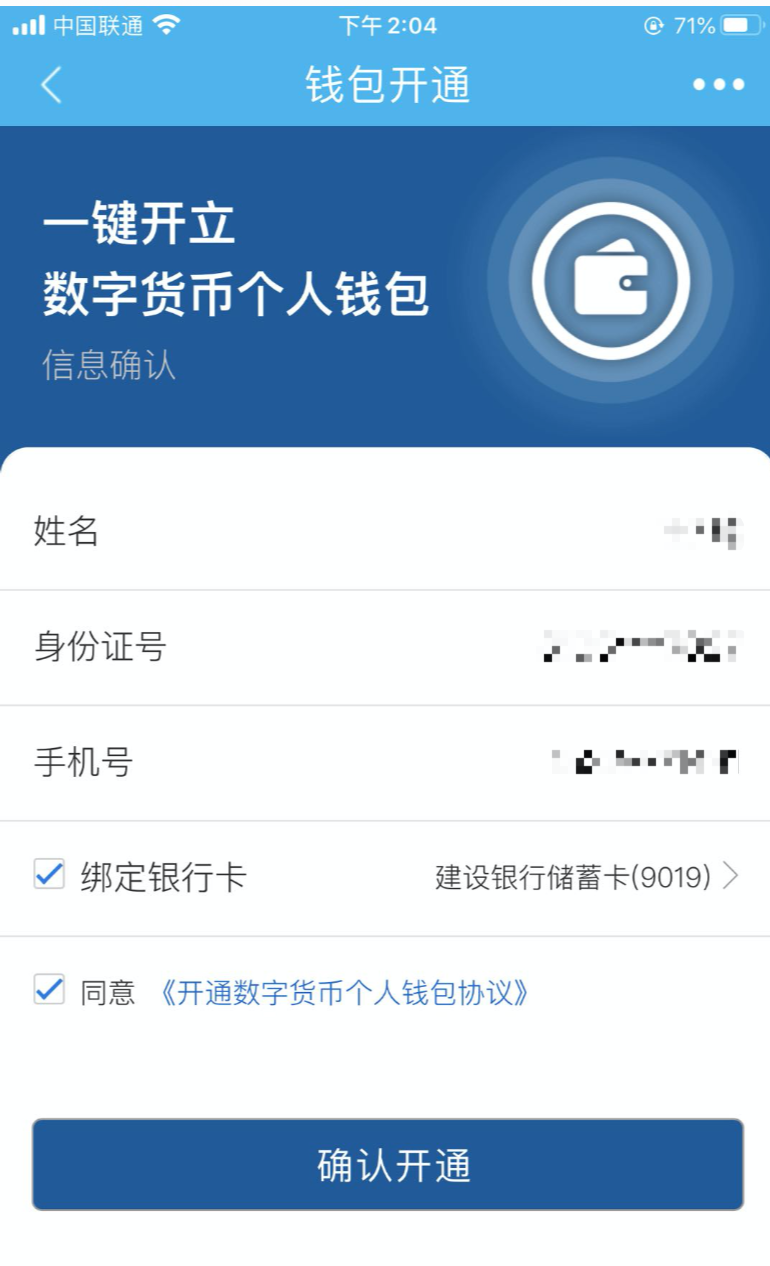Tap the checkmark inside the 绑定银行卡 checkbox
The height and width of the screenshot is (1266, 770).
pyautogui.click(x=50, y=874)
